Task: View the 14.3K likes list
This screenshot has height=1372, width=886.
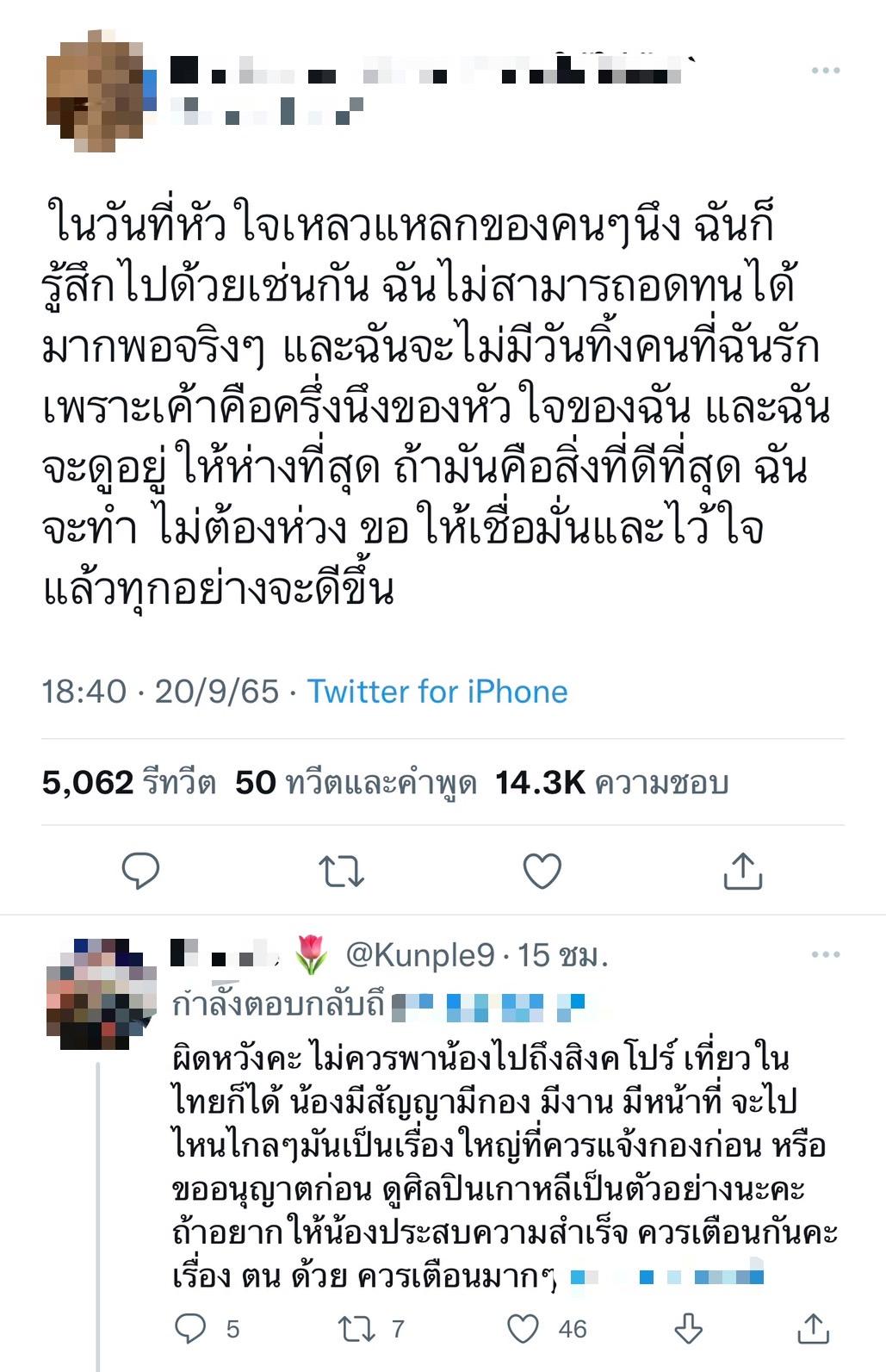Action: pyautogui.click(x=611, y=783)
